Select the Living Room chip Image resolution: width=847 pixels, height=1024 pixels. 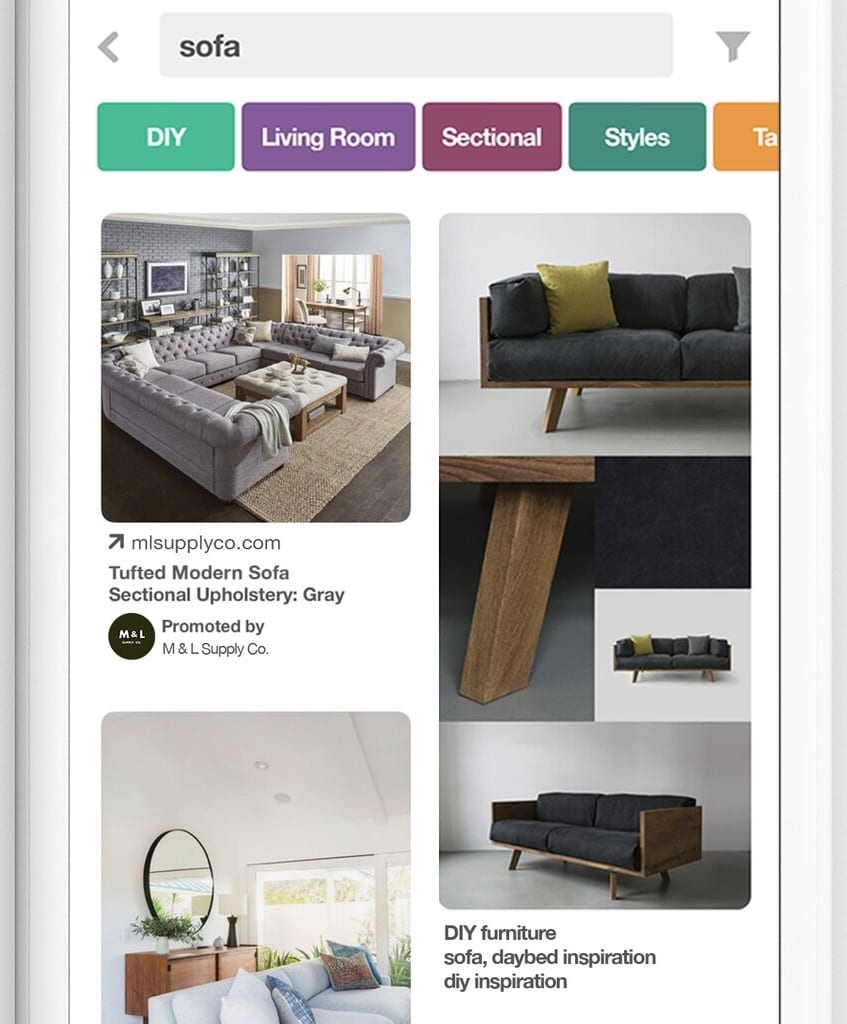click(328, 137)
